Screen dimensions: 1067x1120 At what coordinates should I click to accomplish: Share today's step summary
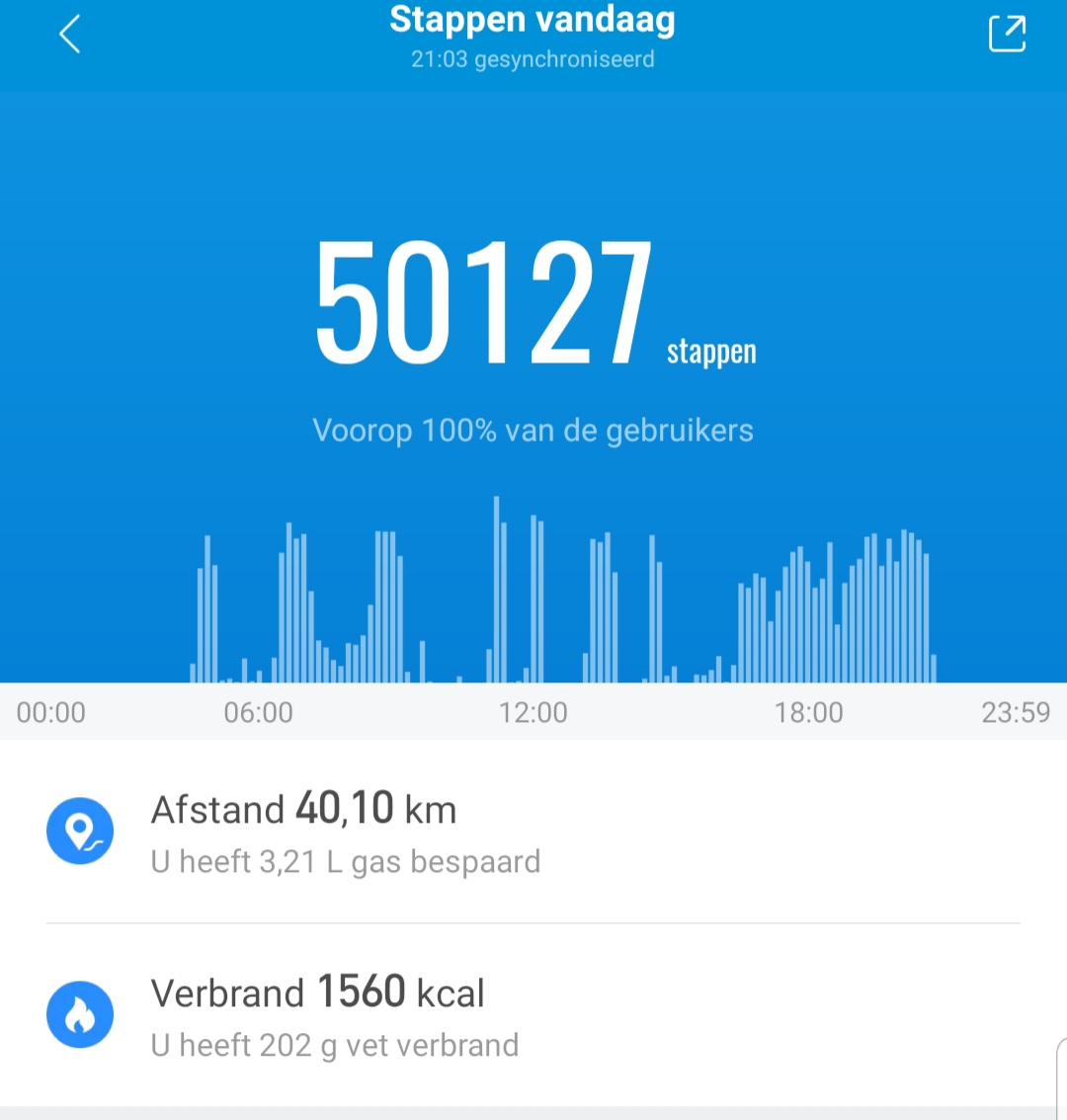click(1007, 35)
